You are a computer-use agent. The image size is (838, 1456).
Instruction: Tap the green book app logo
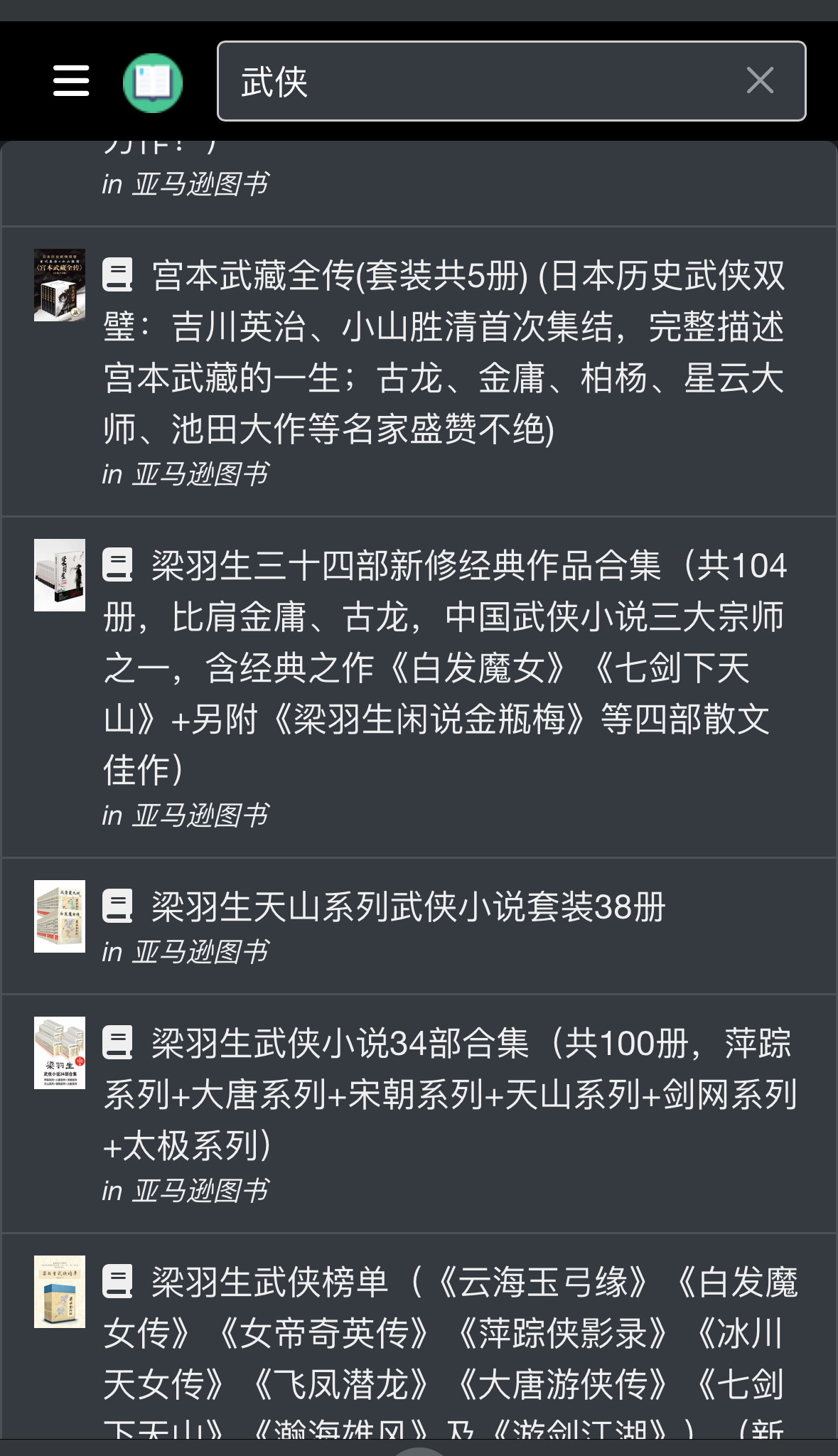tap(153, 82)
